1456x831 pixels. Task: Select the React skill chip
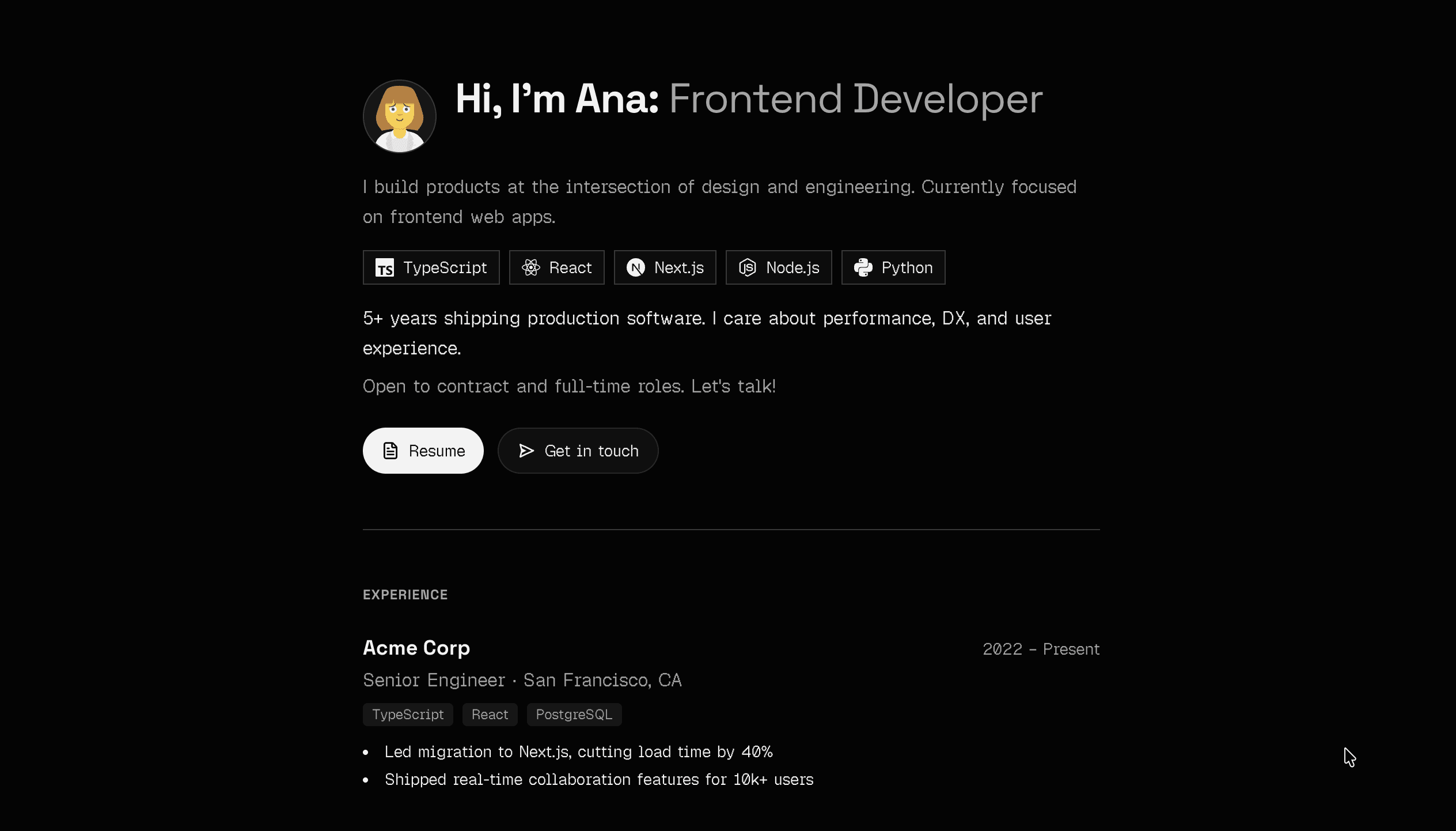pyautogui.click(x=556, y=267)
